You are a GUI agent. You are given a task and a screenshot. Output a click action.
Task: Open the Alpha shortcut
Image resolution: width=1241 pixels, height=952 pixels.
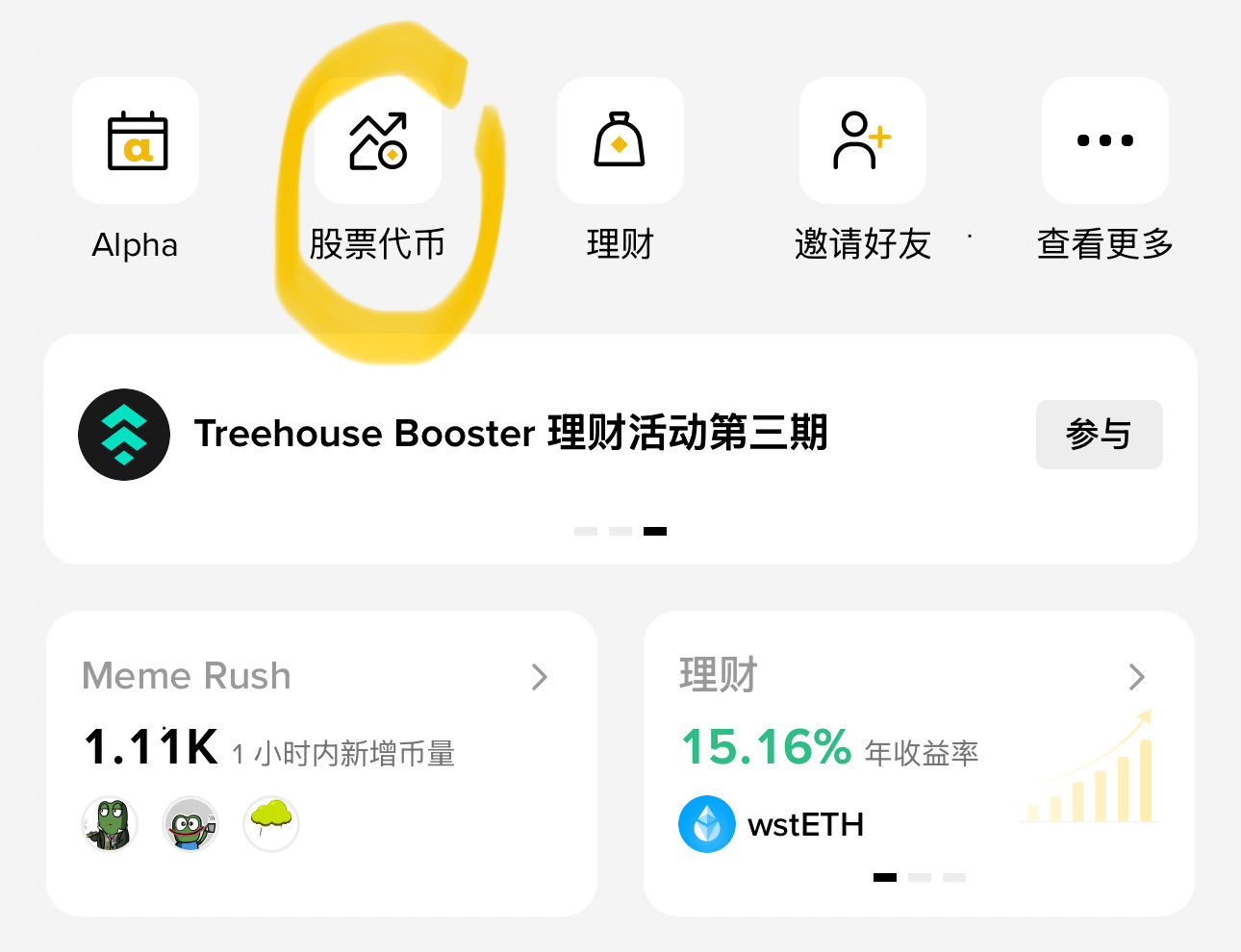click(x=136, y=141)
